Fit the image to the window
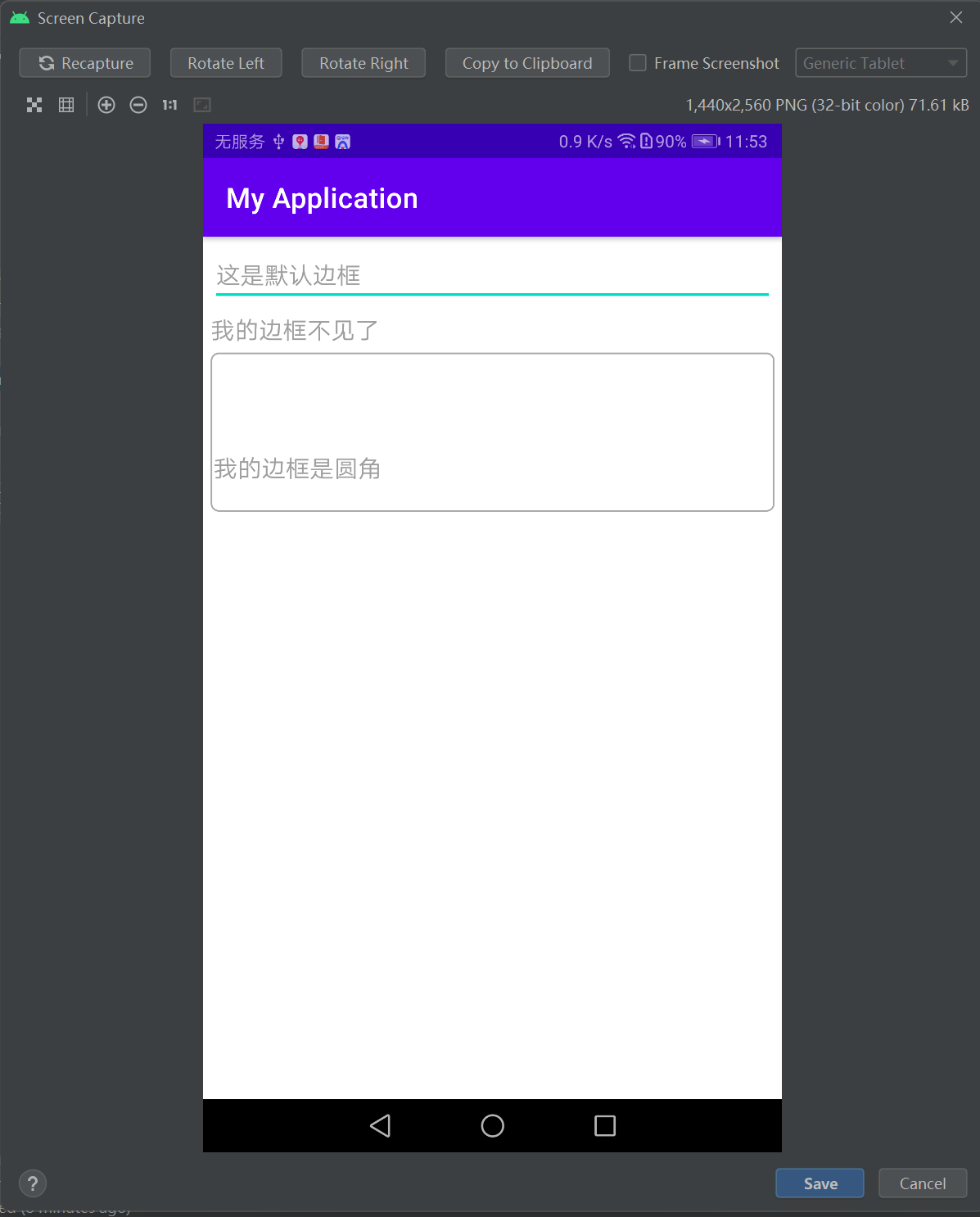Image resolution: width=980 pixels, height=1217 pixels. (34, 105)
